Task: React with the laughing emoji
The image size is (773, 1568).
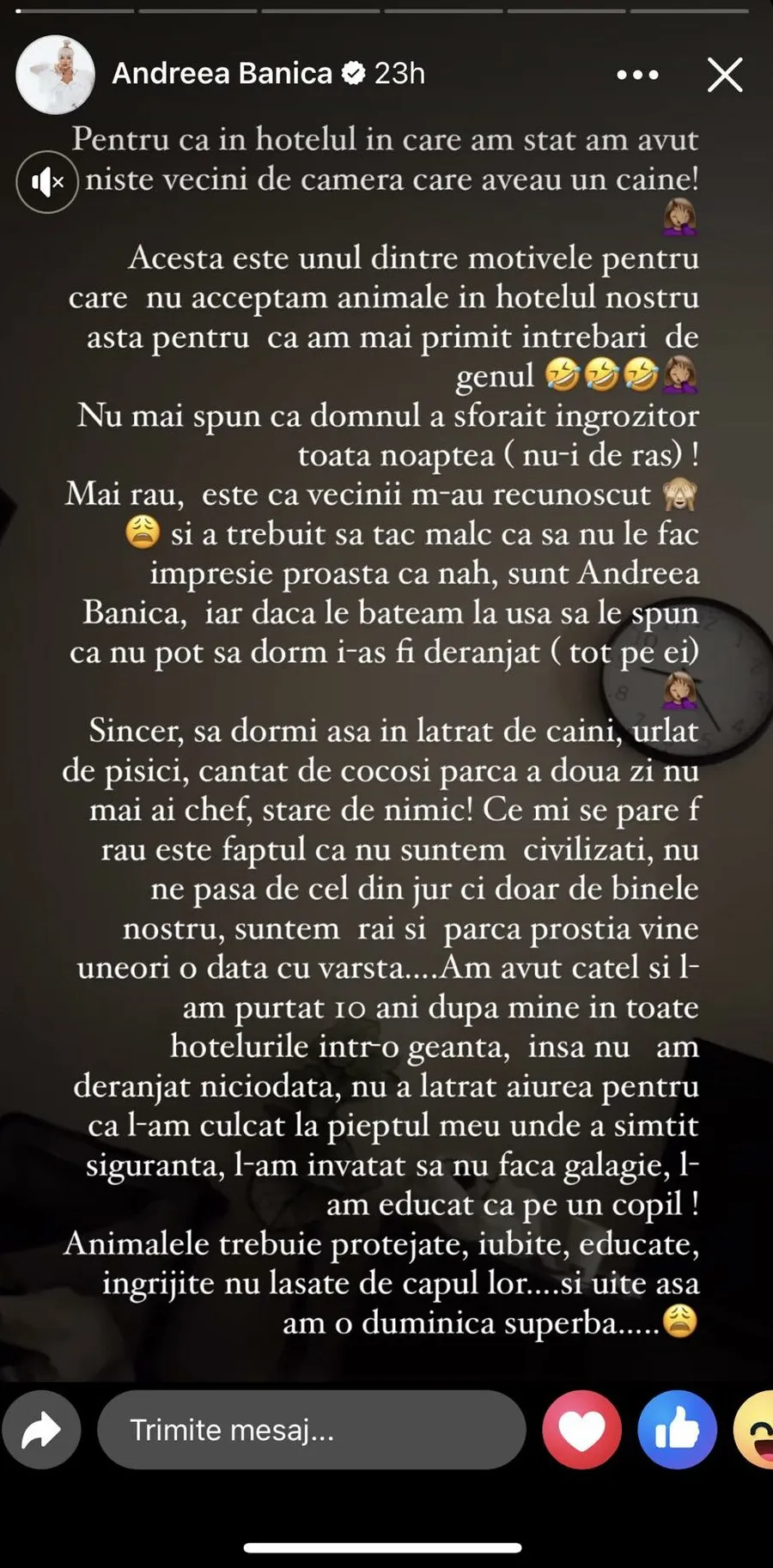Action: [757, 1430]
